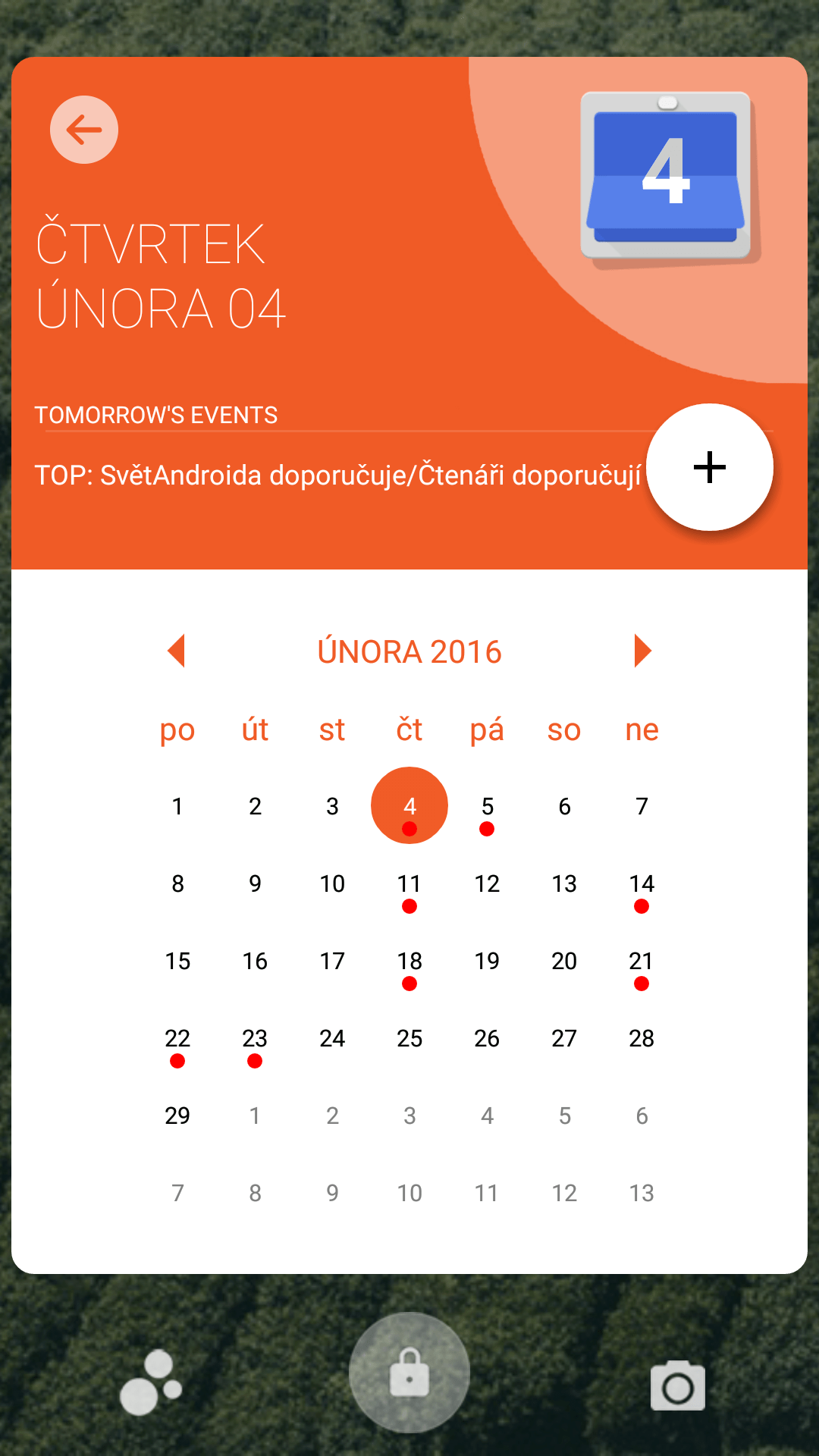819x1456 pixels.
Task: Select February 29 in the calendar
Action: (177, 1116)
